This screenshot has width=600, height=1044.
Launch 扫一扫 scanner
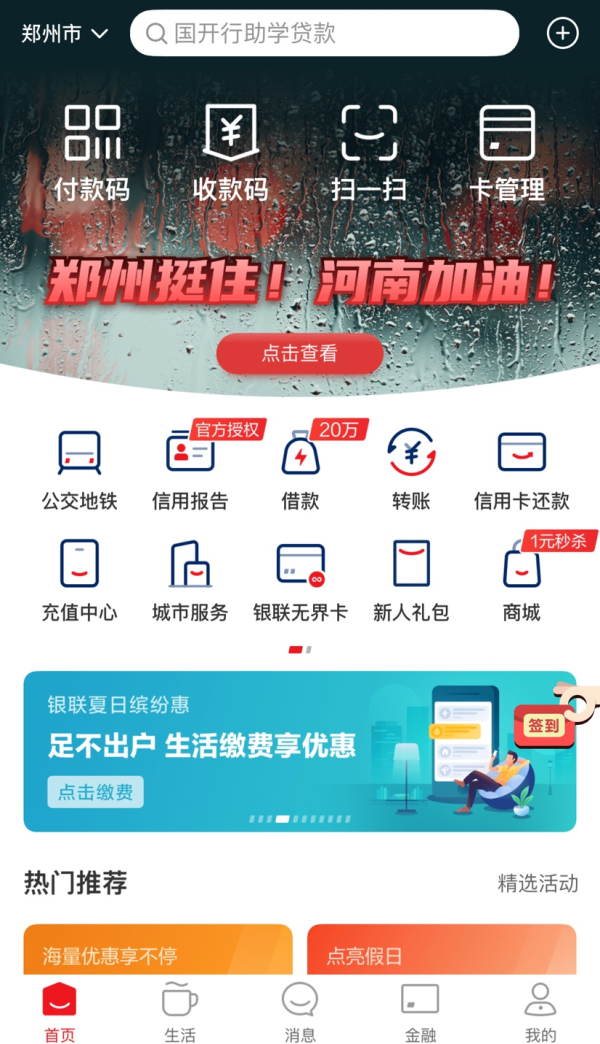(x=369, y=152)
